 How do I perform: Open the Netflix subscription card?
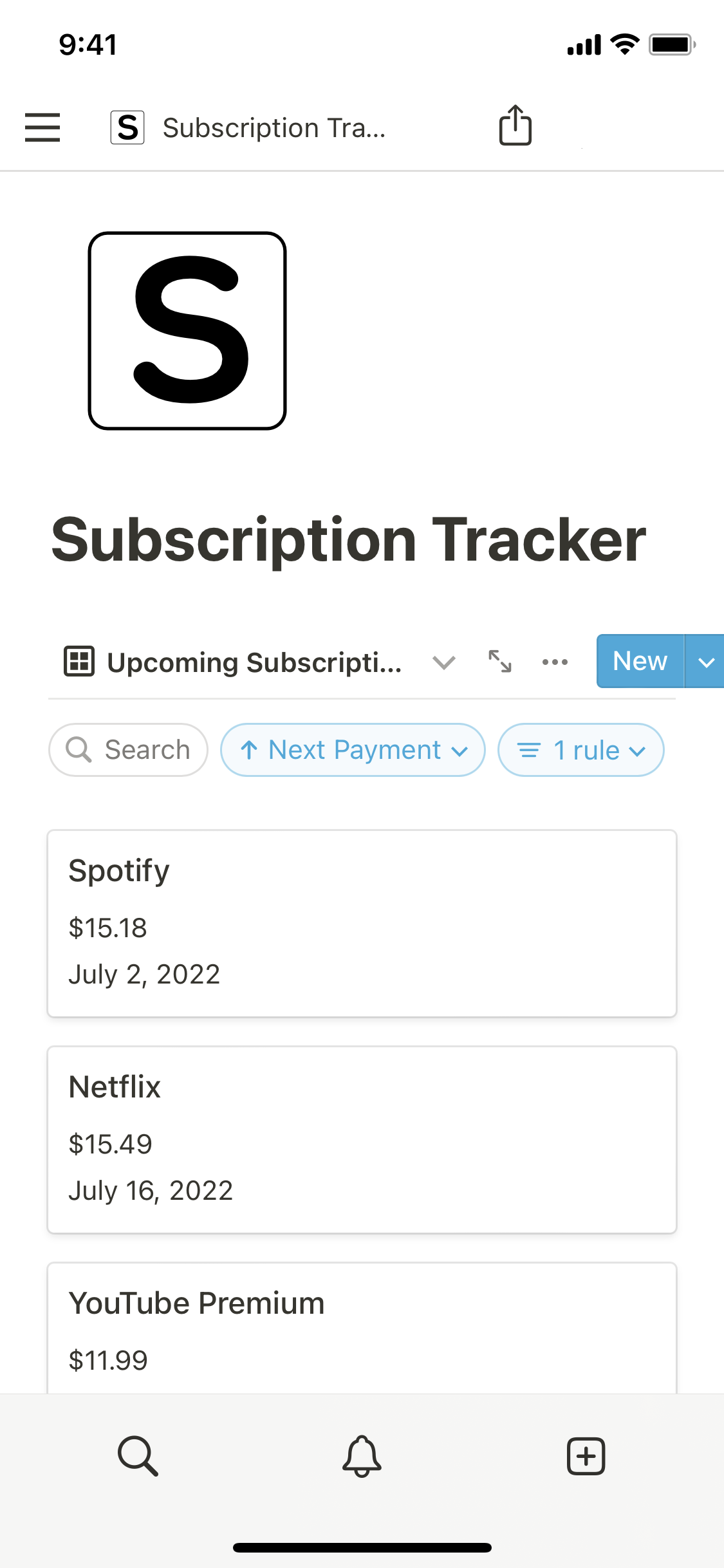point(362,1139)
